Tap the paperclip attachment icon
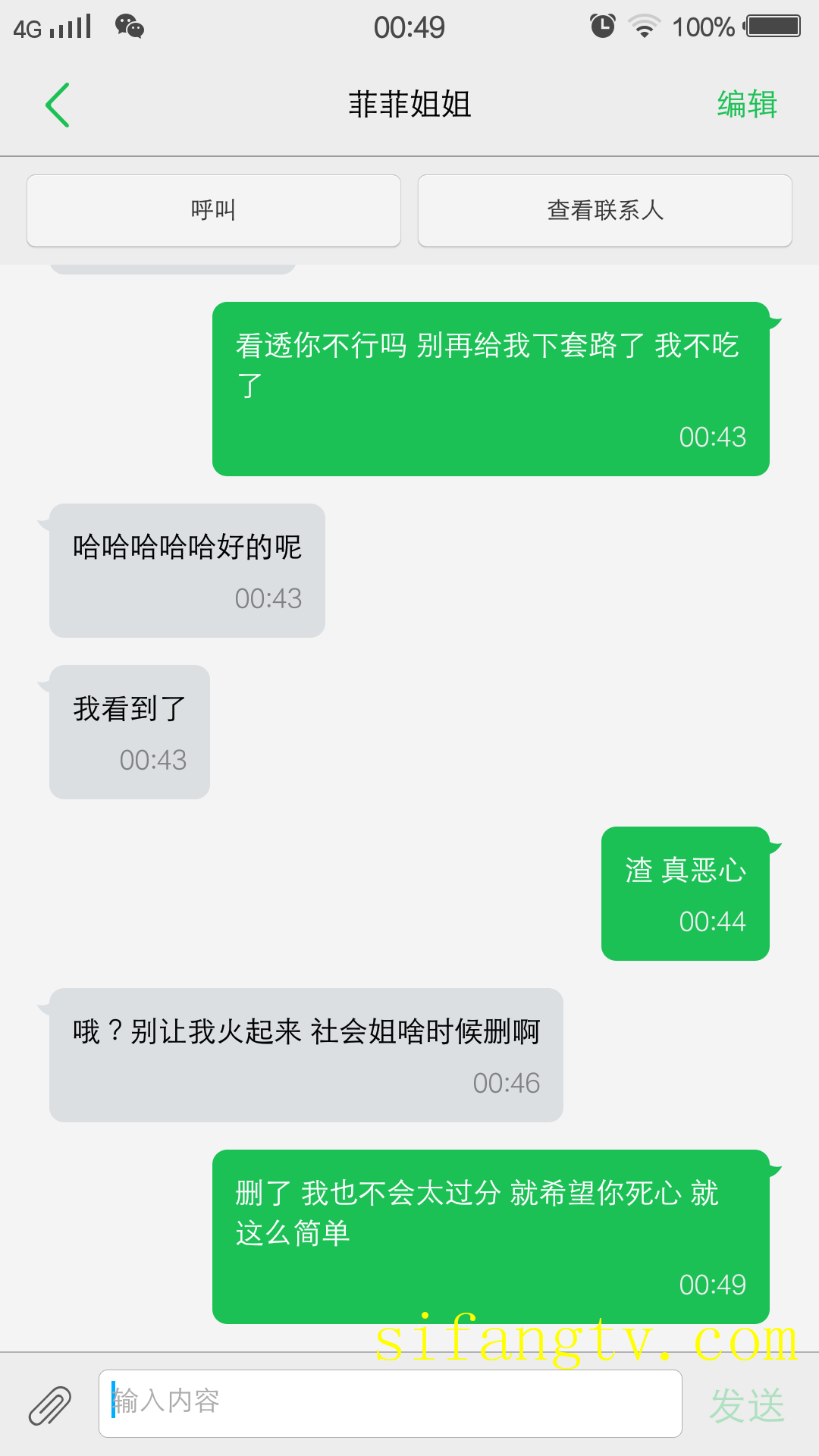The height and width of the screenshot is (1456, 819). click(x=50, y=1405)
